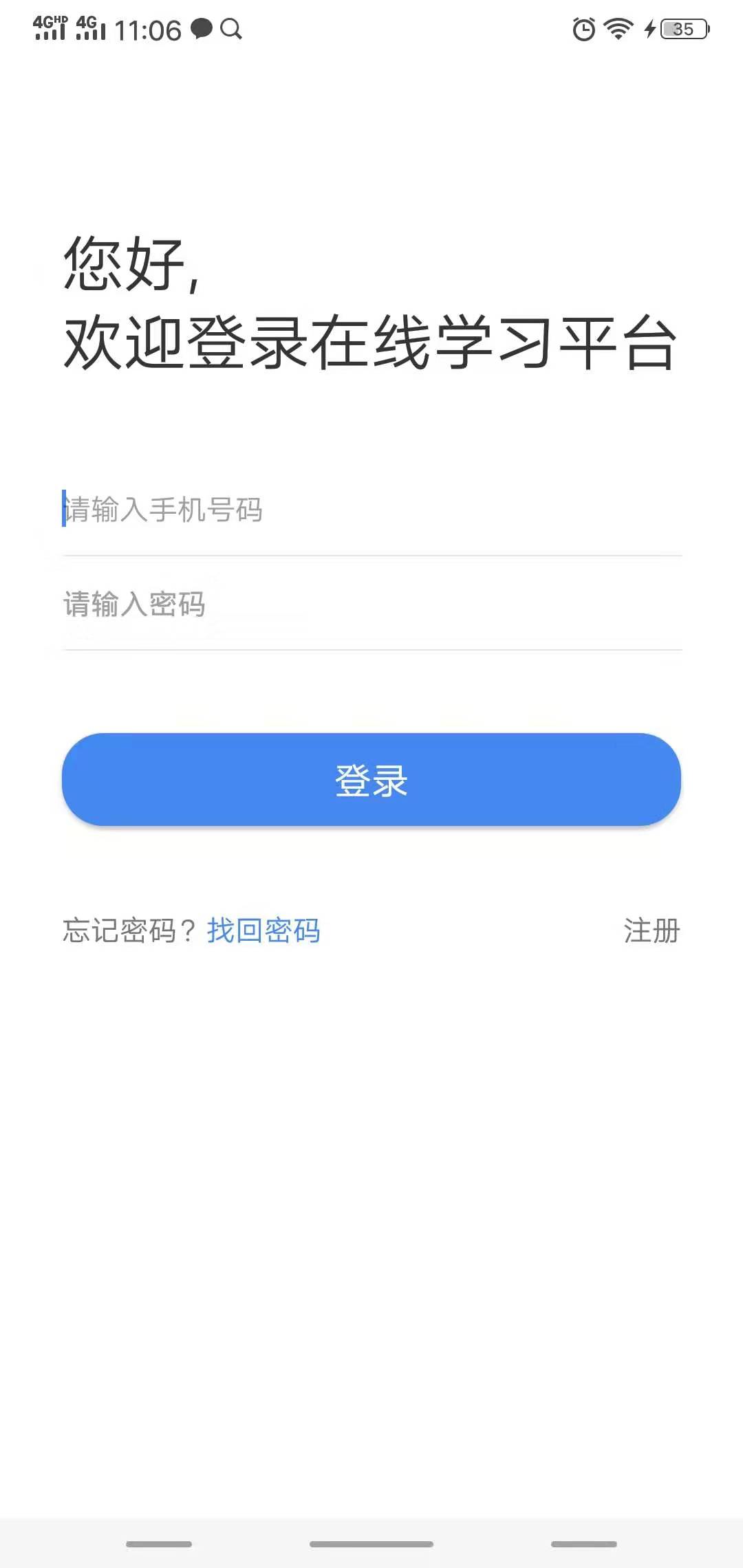Tap the charging bolt icon
743x1568 pixels.
(x=649, y=29)
